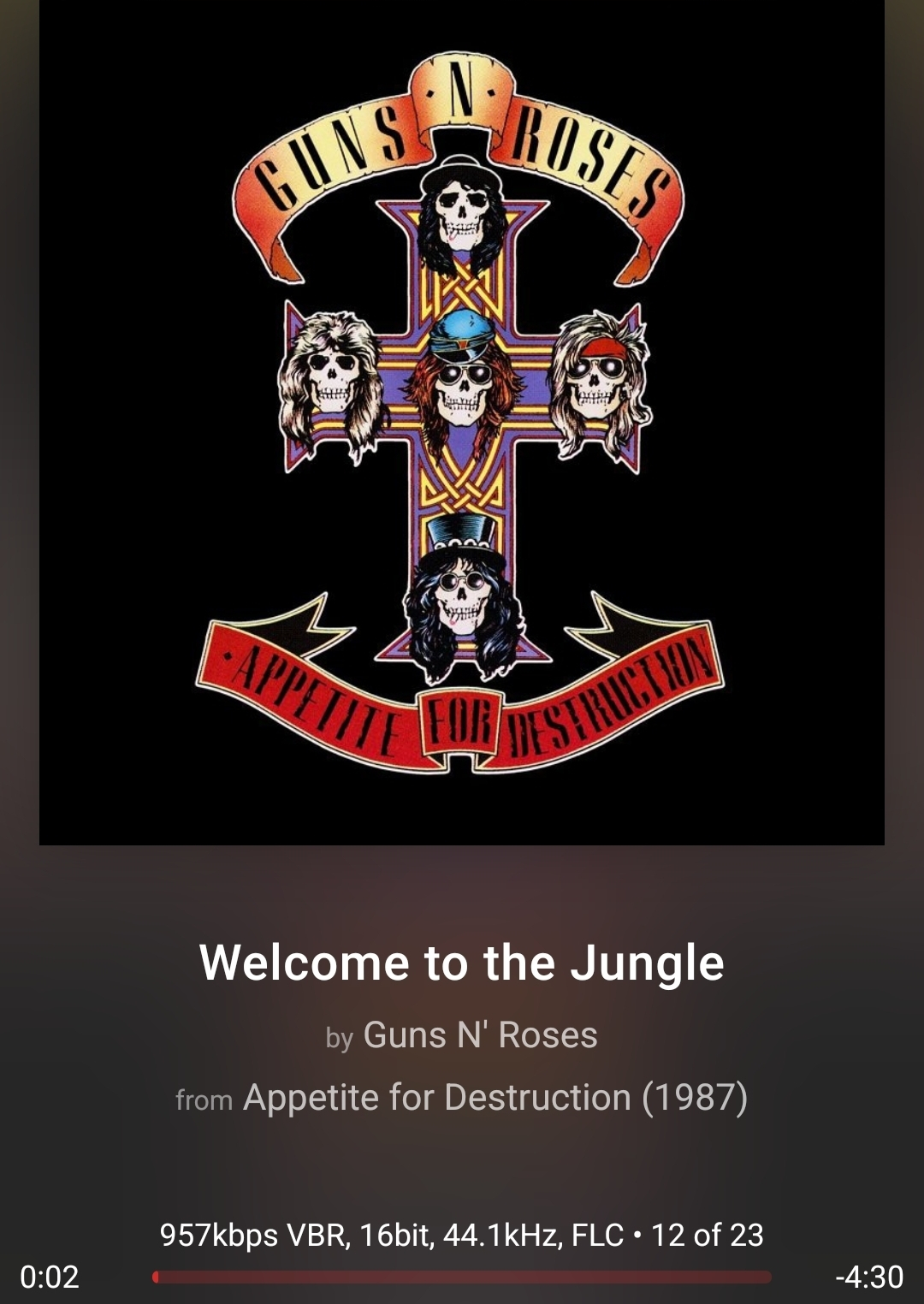Open the album Appetite for Destruction (1987)
The width and height of the screenshot is (924, 1304).
tap(495, 1098)
